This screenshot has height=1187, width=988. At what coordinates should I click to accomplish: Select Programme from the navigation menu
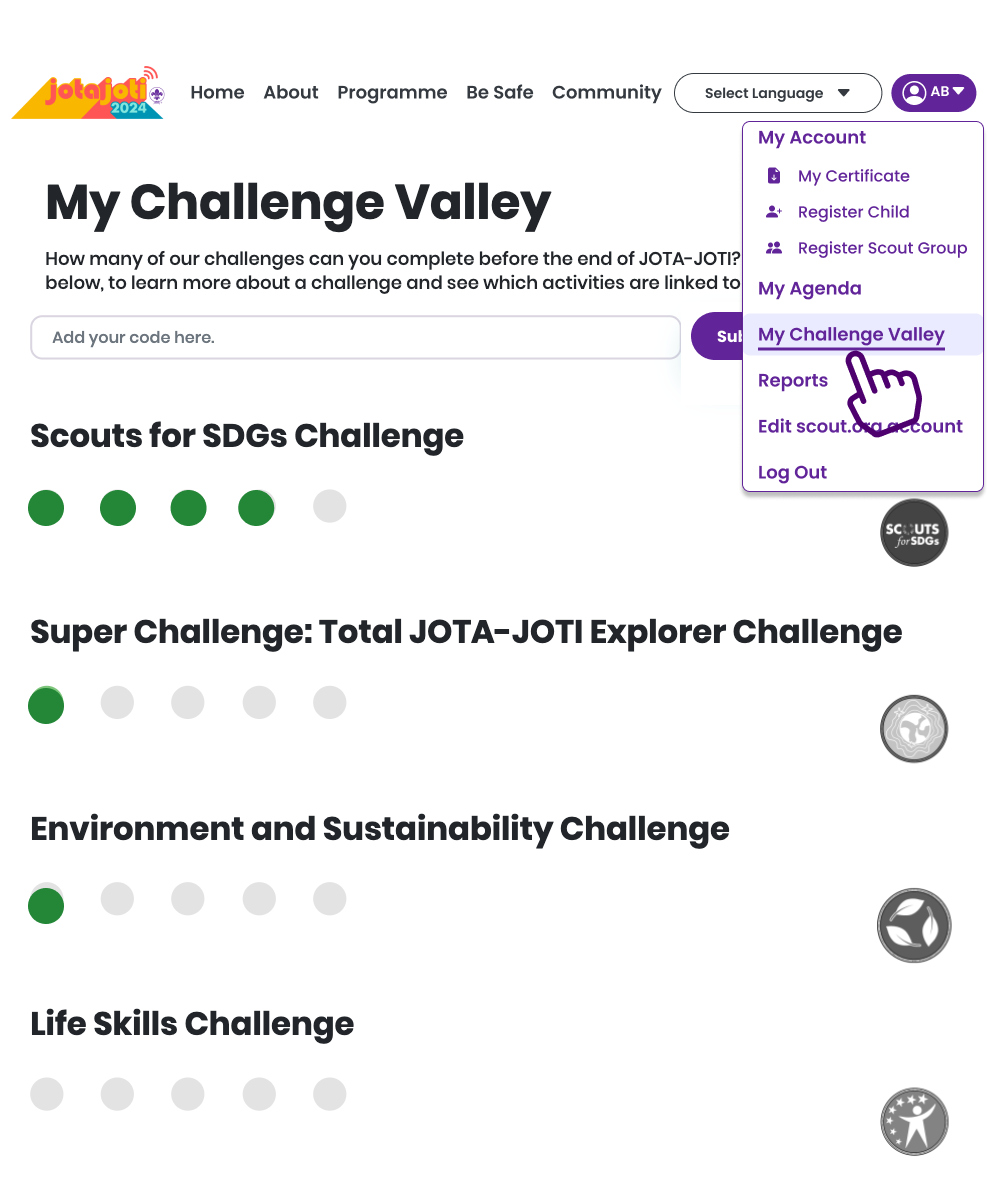click(x=392, y=92)
